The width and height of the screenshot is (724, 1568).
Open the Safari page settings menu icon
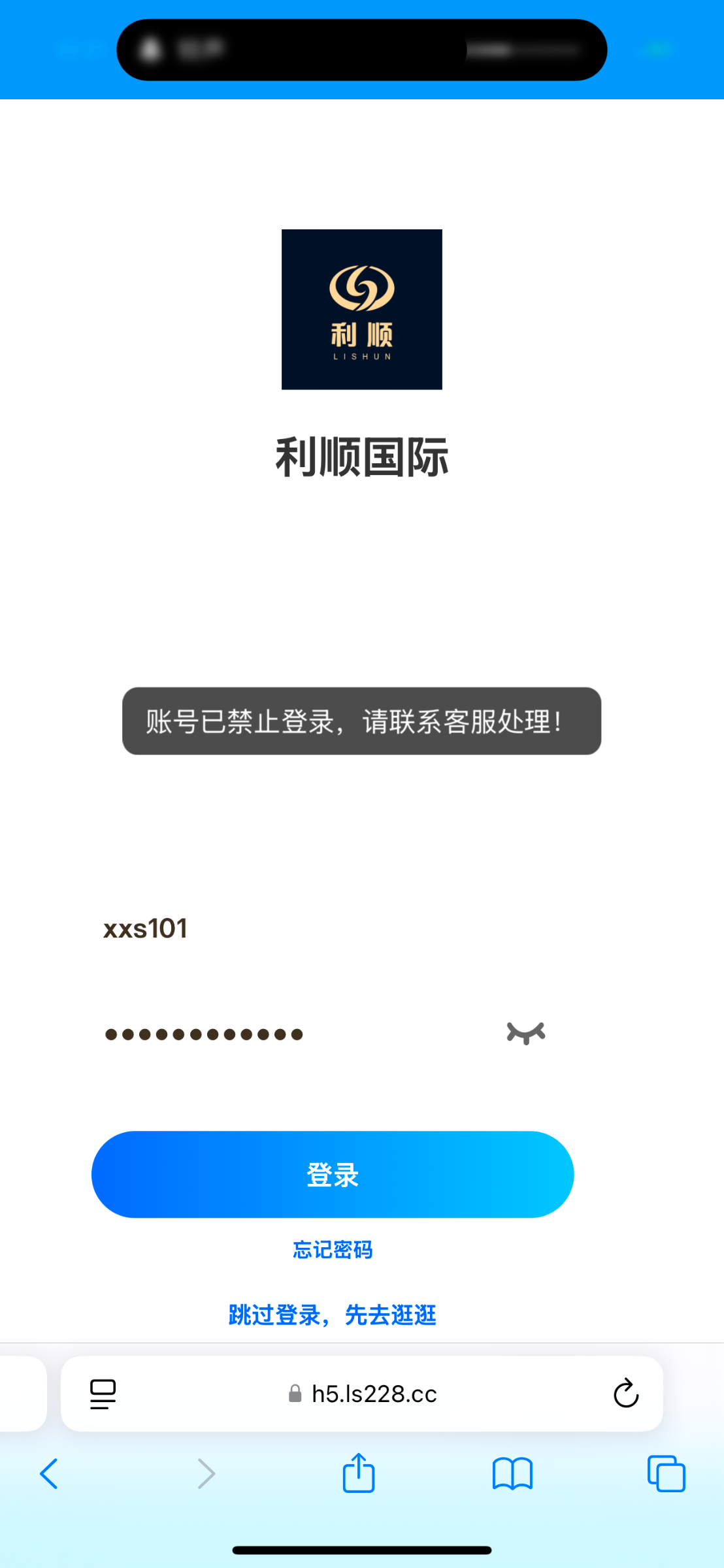tap(103, 1394)
